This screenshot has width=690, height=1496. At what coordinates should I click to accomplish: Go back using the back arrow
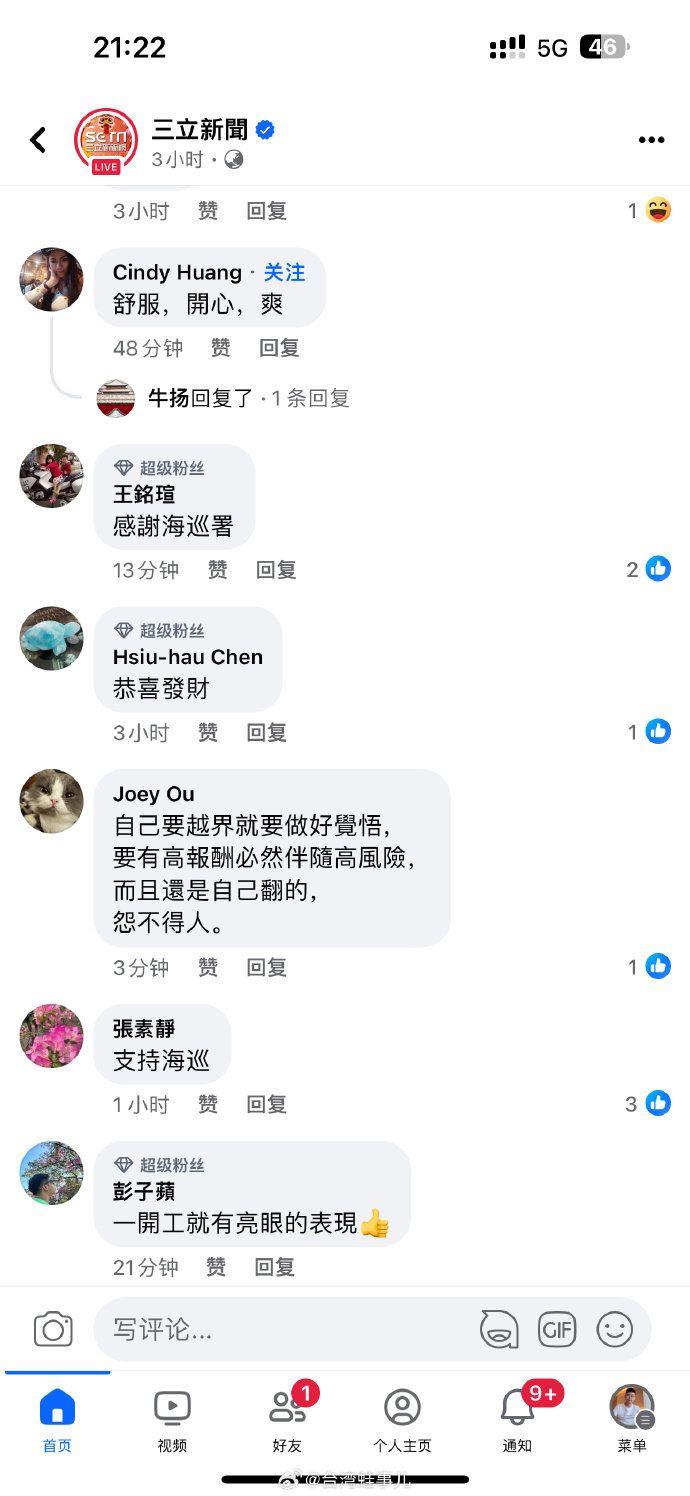(38, 140)
